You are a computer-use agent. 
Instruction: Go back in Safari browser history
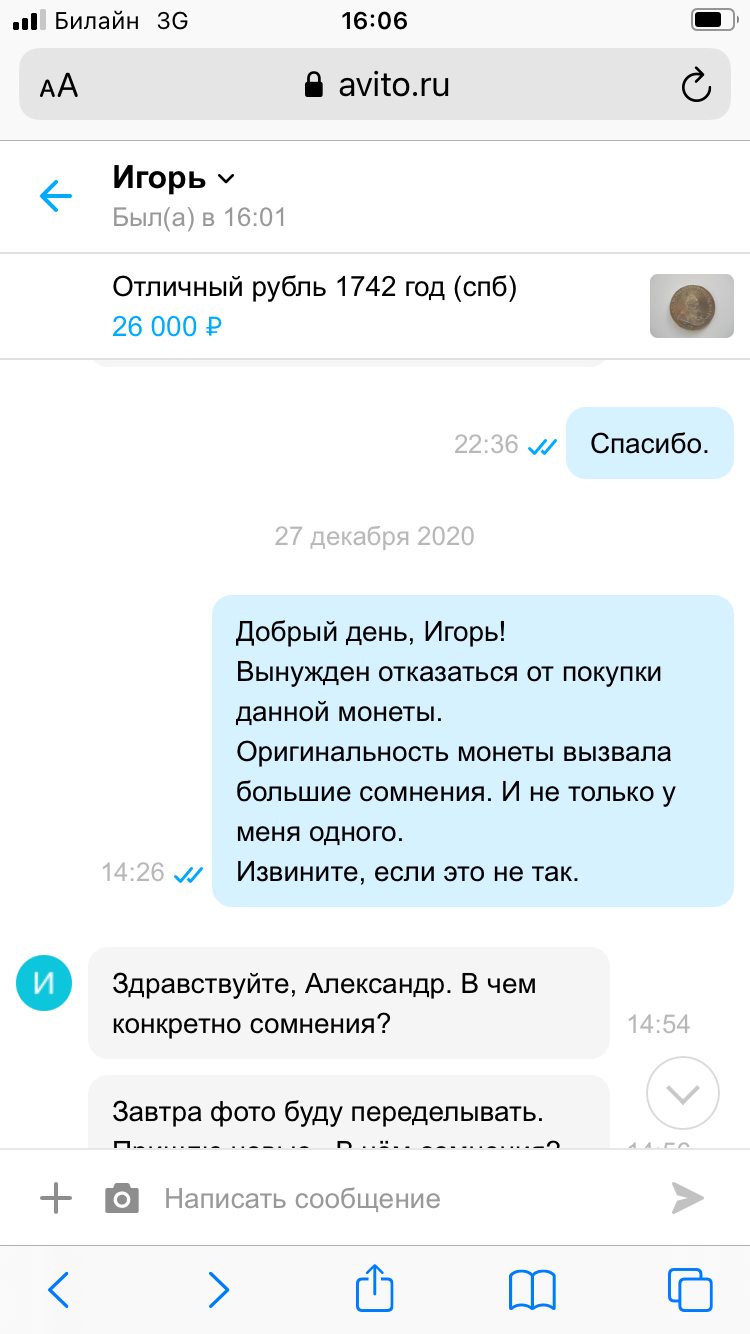tap(59, 1289)
